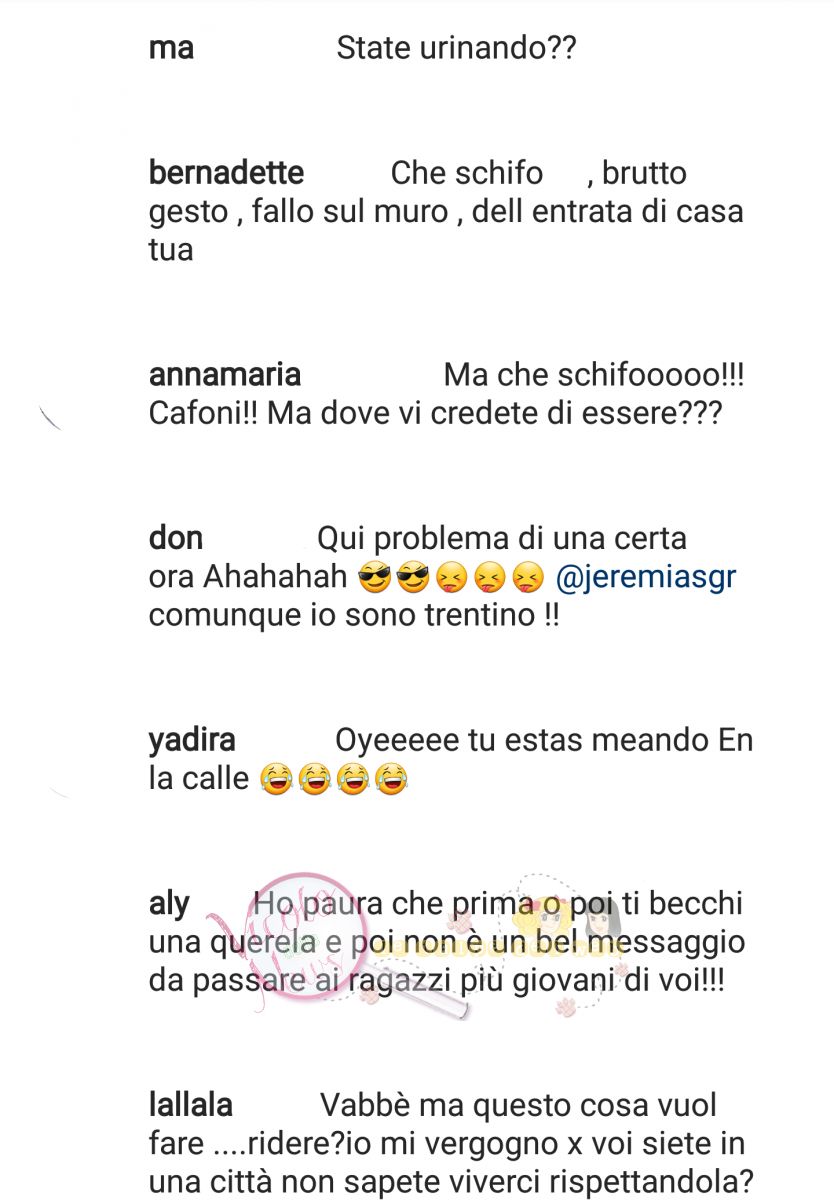Open commenter yadira's profile
Viewport: 834px width, 1200px height.
click(x=192, y=741)
